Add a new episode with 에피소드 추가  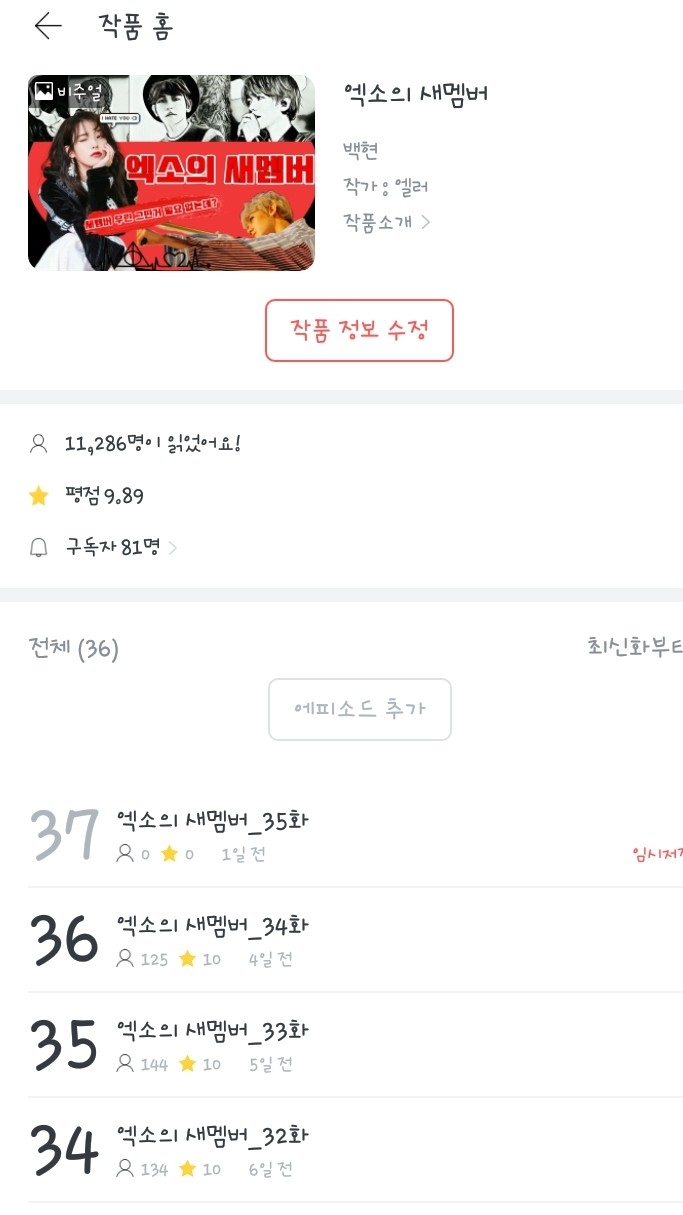pyautogui.click(x=359, y=709)
